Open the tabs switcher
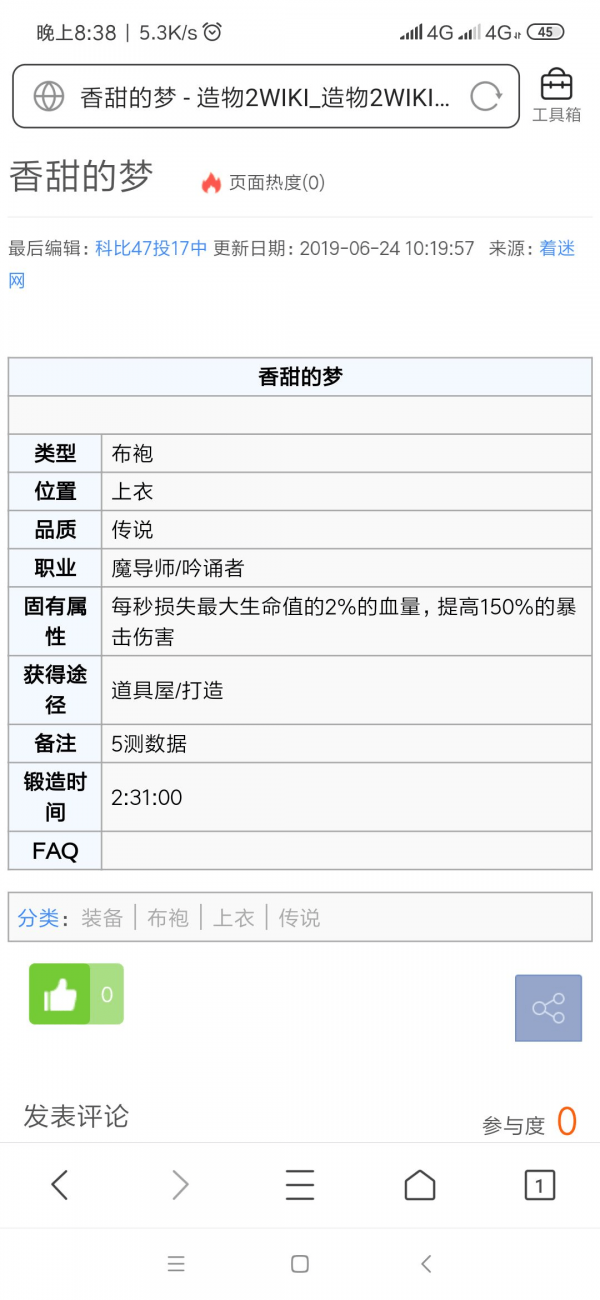 pos(540,1185)
